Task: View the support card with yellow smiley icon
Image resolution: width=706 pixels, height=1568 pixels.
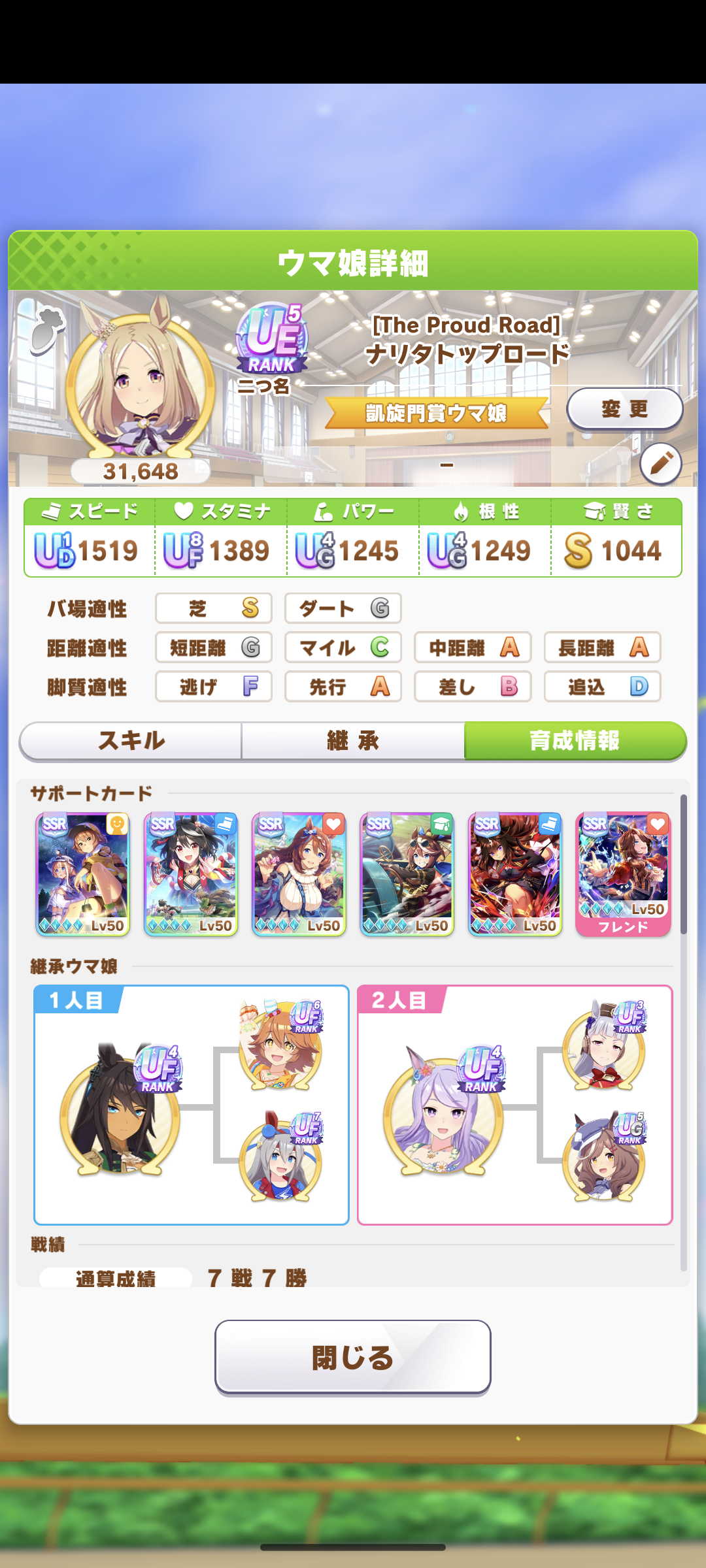Action: click(83, 874)
